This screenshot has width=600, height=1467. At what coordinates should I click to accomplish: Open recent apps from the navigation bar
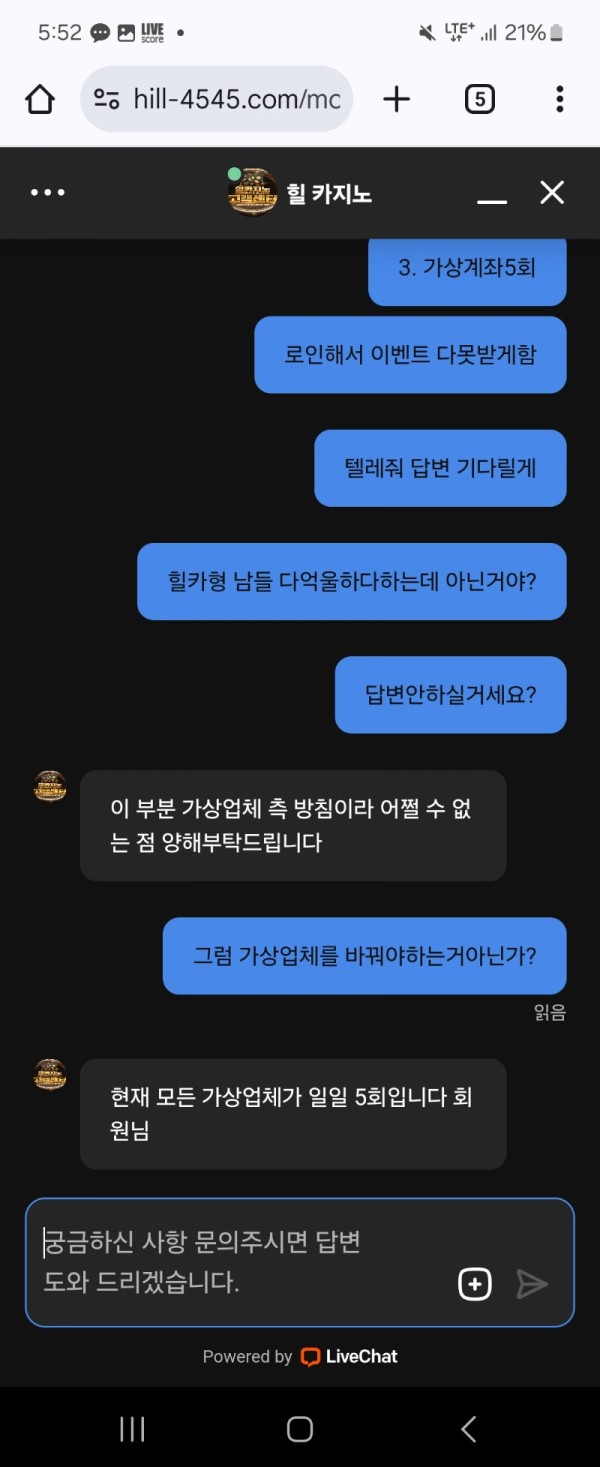(x=132, y=1429)
